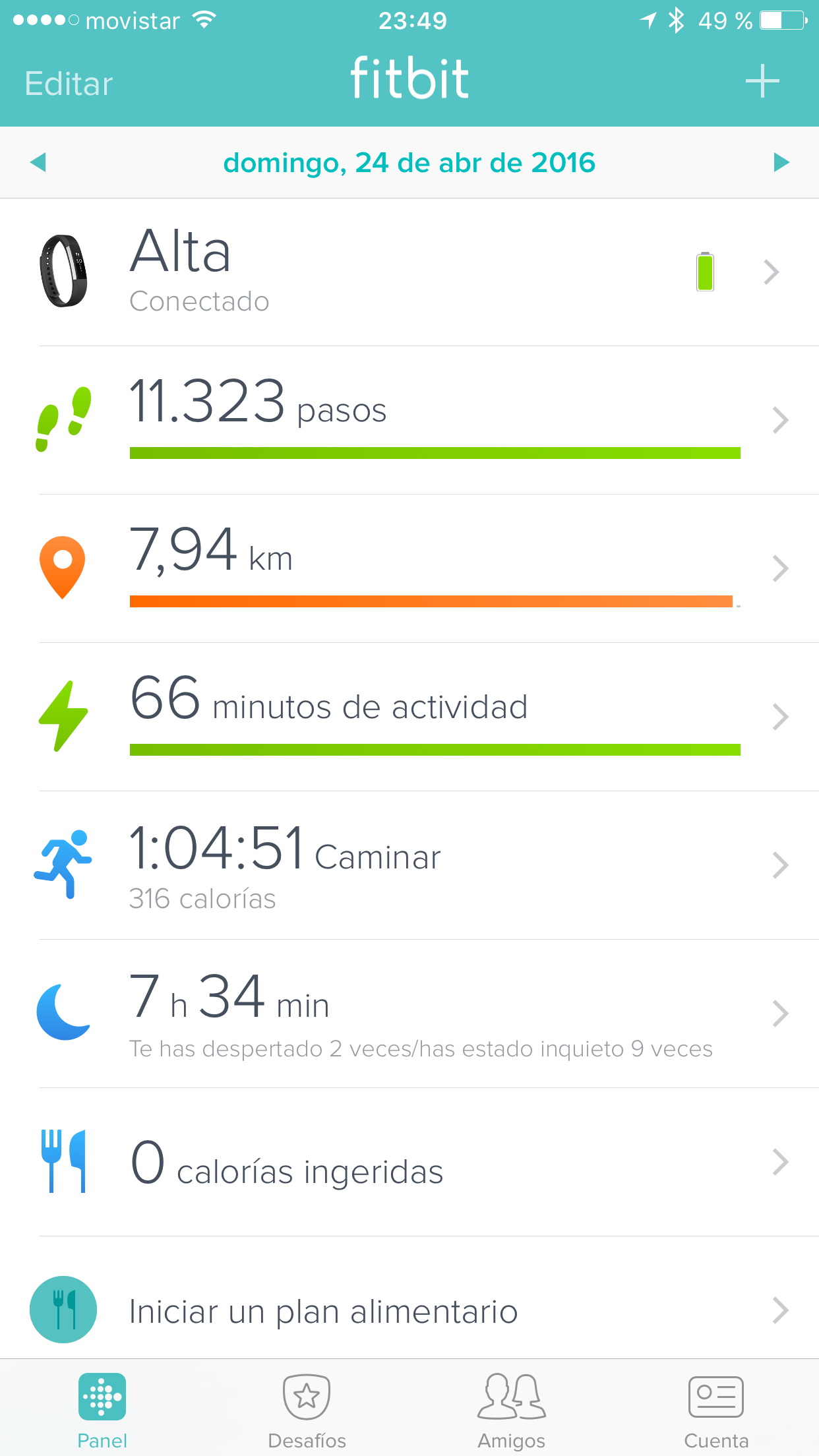Open the Caminar exercise entry

[x=409, y=865]
